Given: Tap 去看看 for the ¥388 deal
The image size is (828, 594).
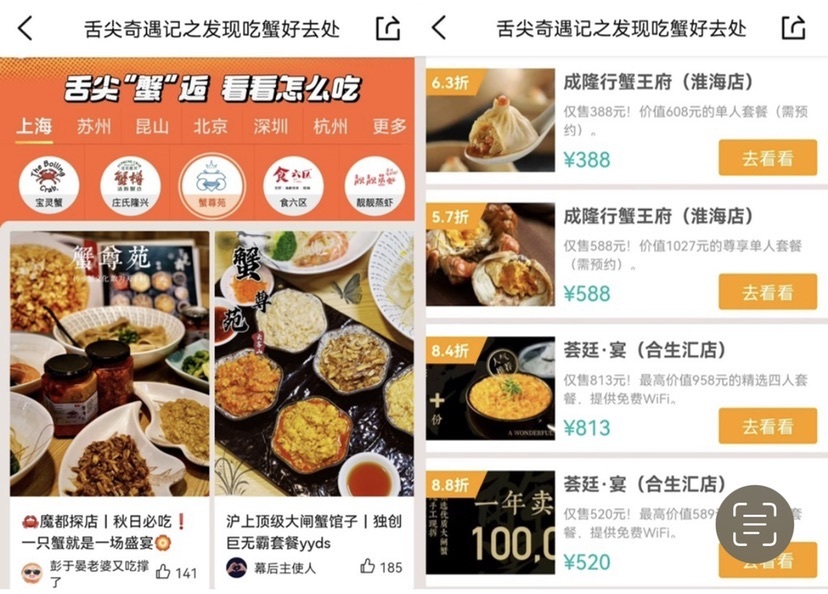Looking at the screenshot, I should (767, 158).
